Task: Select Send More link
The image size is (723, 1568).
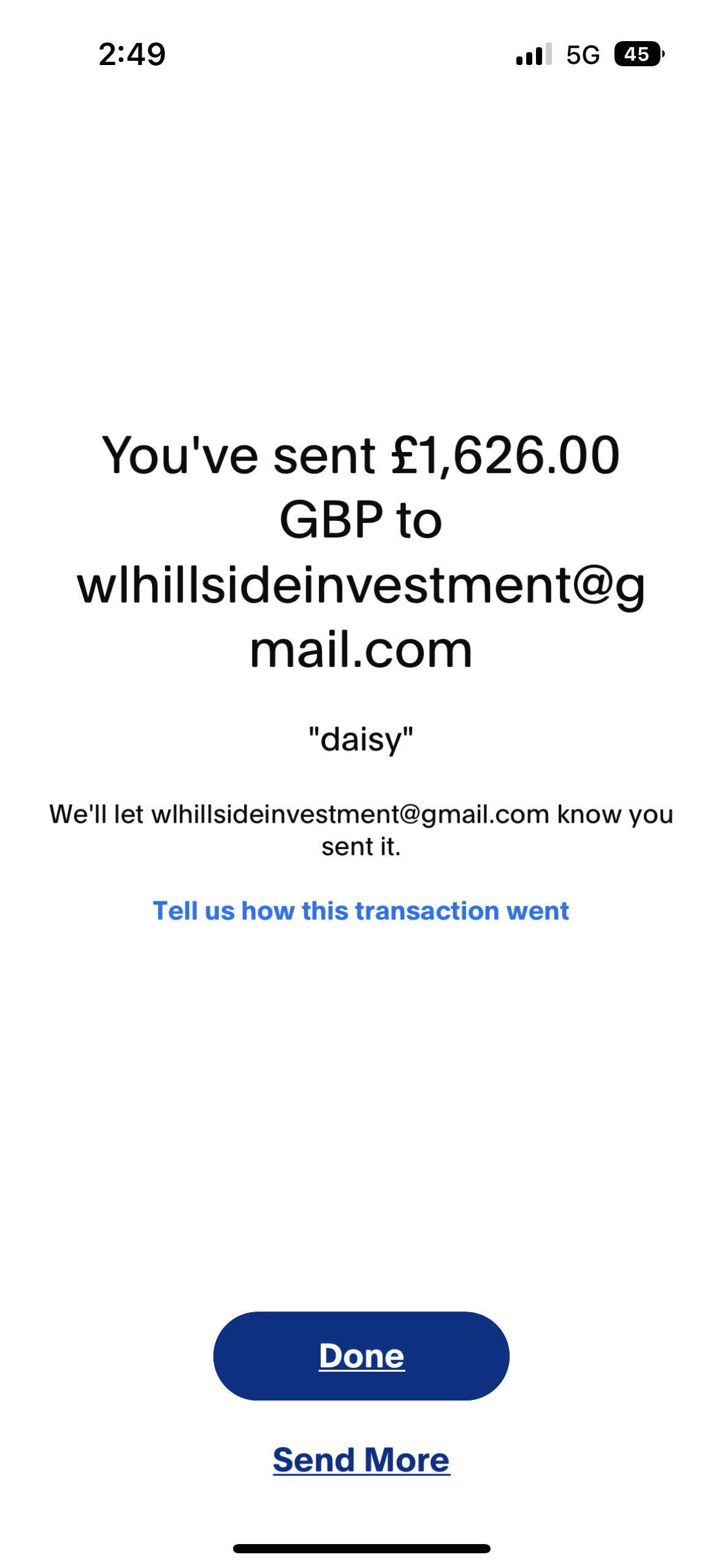Action: tap(361, 1459)
